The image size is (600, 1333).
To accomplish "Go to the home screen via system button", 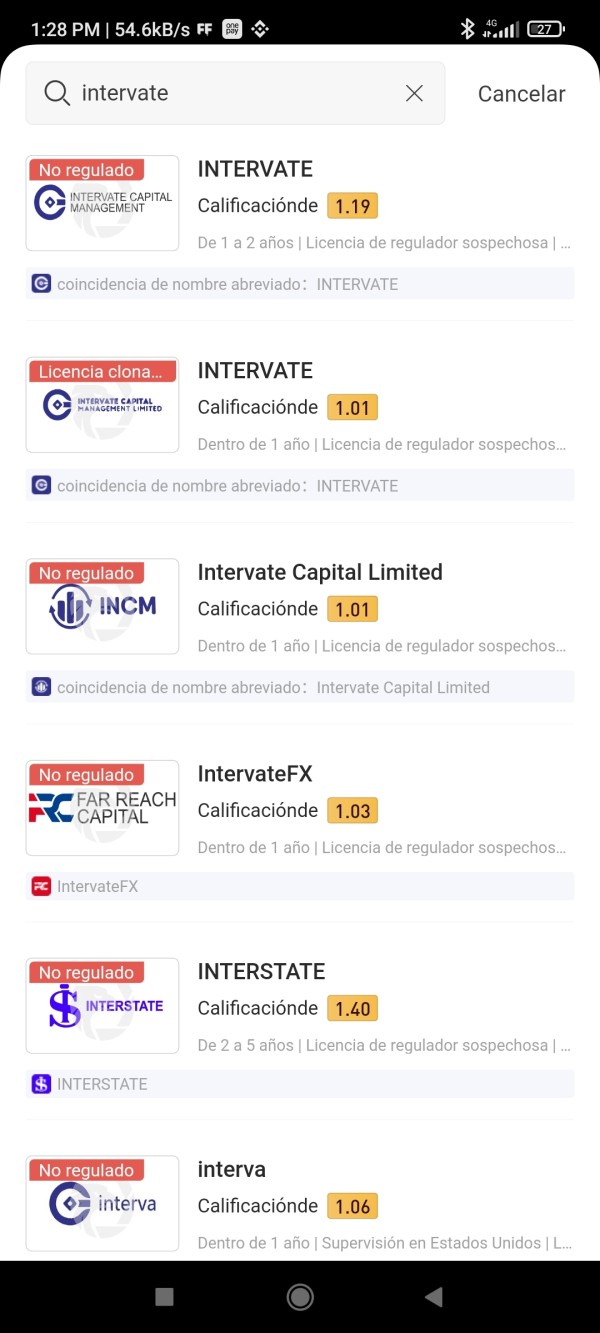I will [300, 1297].
